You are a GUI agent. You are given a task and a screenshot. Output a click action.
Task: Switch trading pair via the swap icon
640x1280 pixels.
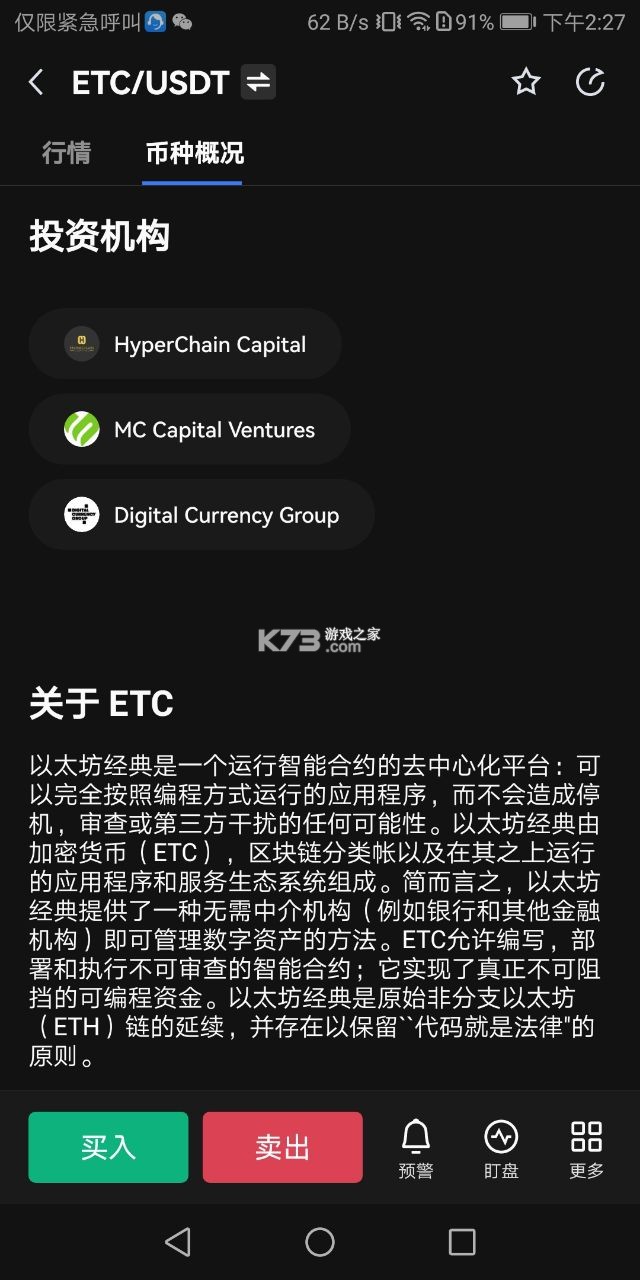(258, 82)
